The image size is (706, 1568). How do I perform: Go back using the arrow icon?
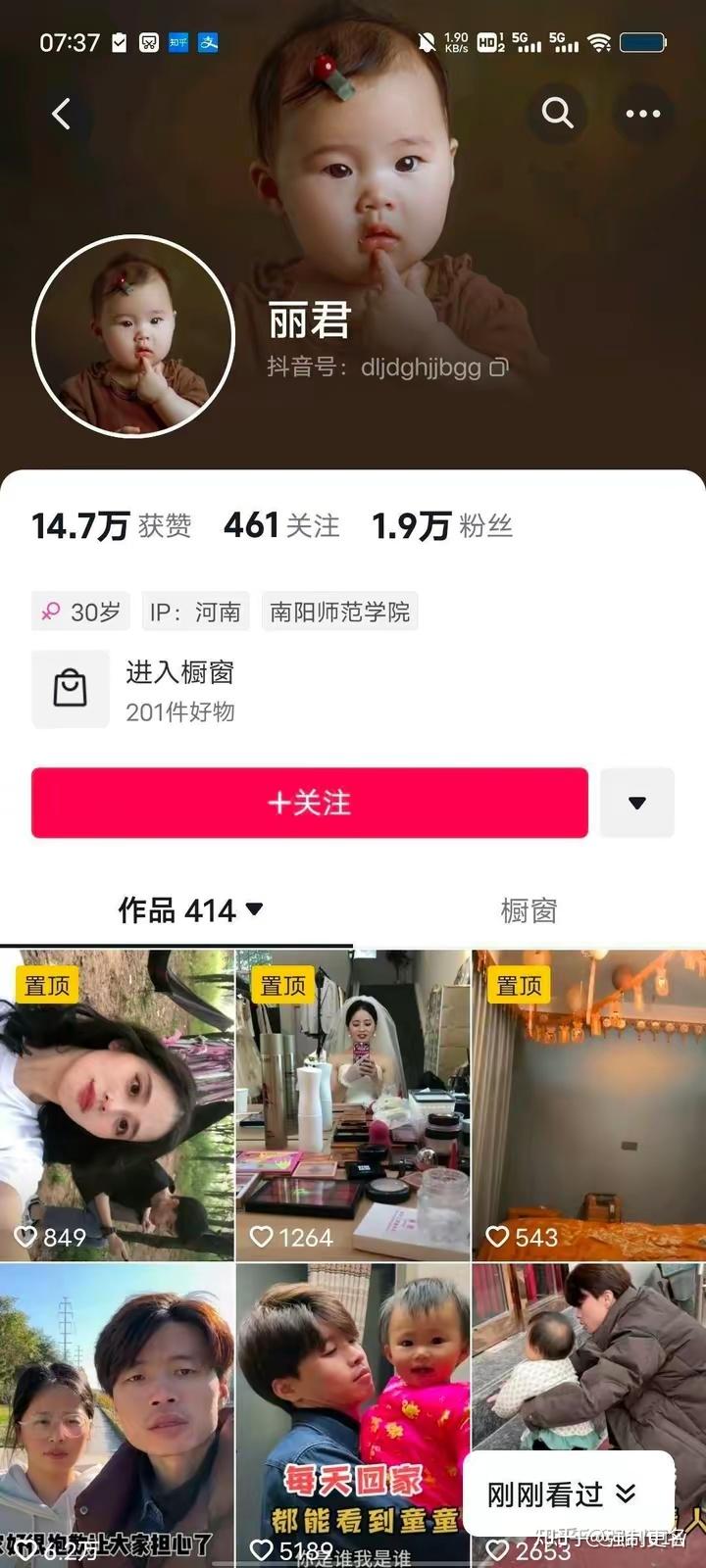62,114
